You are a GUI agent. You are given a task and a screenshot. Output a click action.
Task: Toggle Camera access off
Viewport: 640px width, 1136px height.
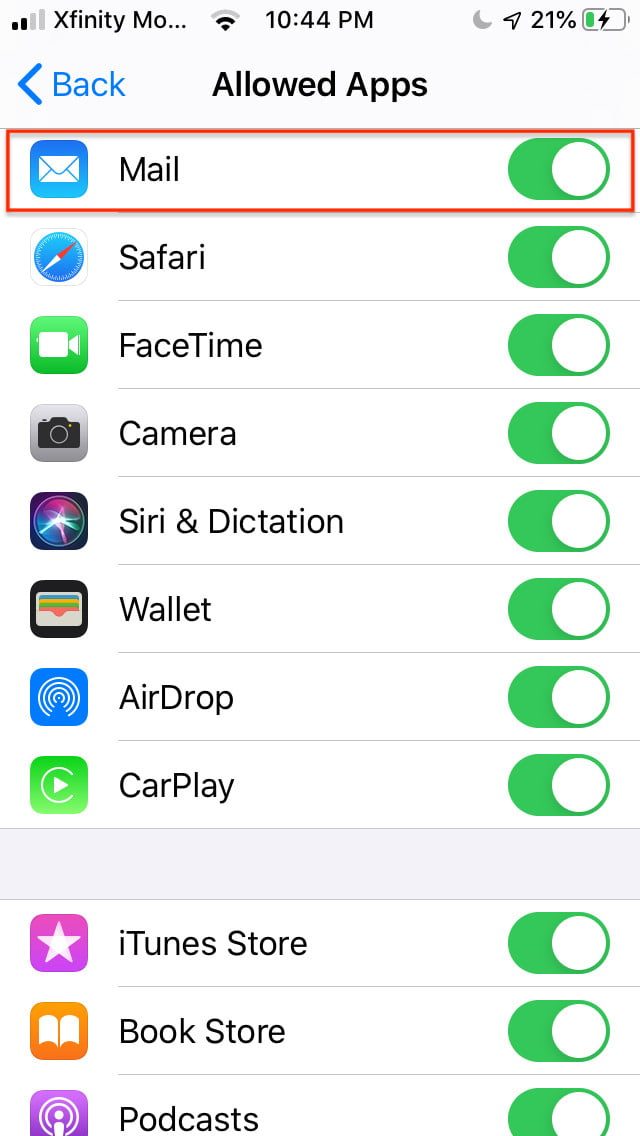pos(558,433)
